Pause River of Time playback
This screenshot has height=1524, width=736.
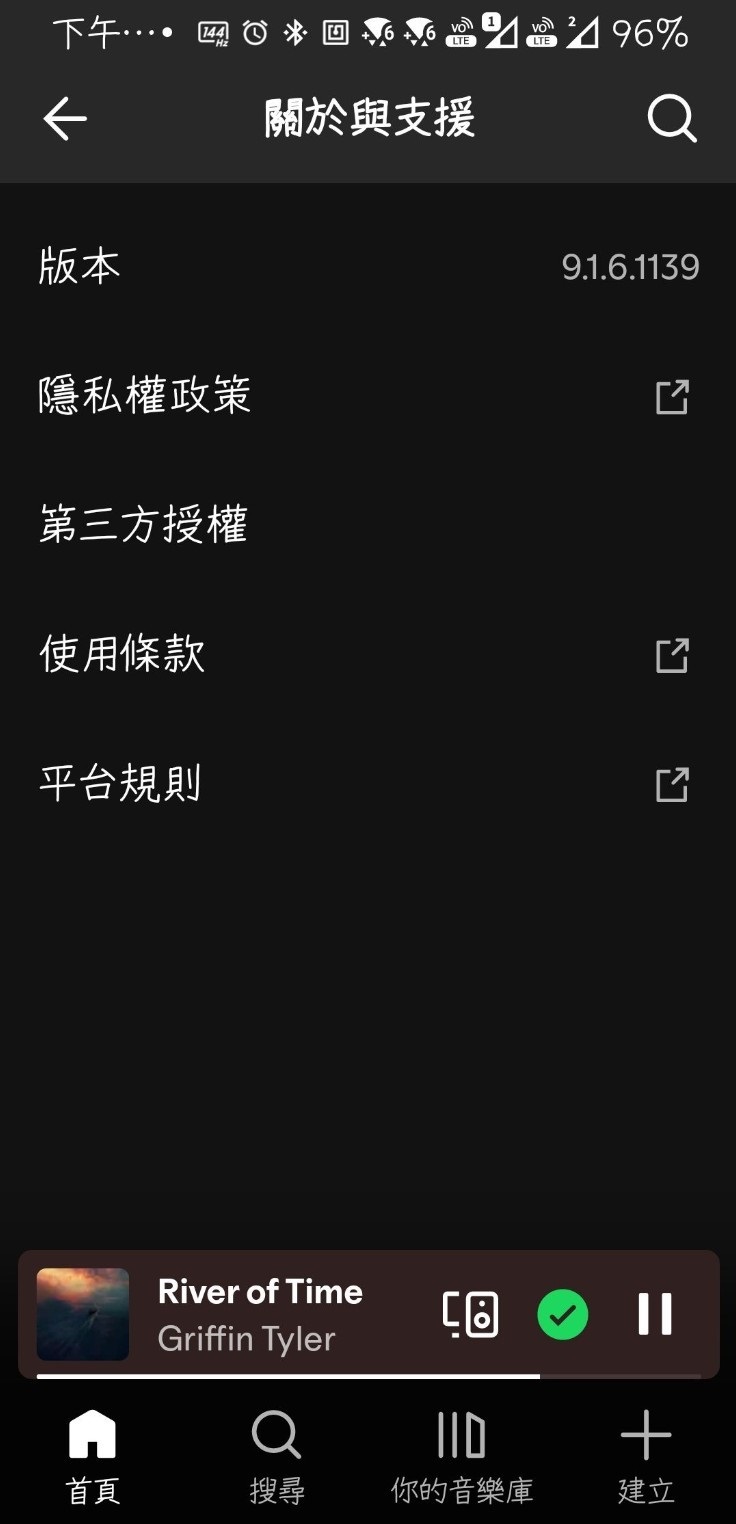(x=655, y=1314)
